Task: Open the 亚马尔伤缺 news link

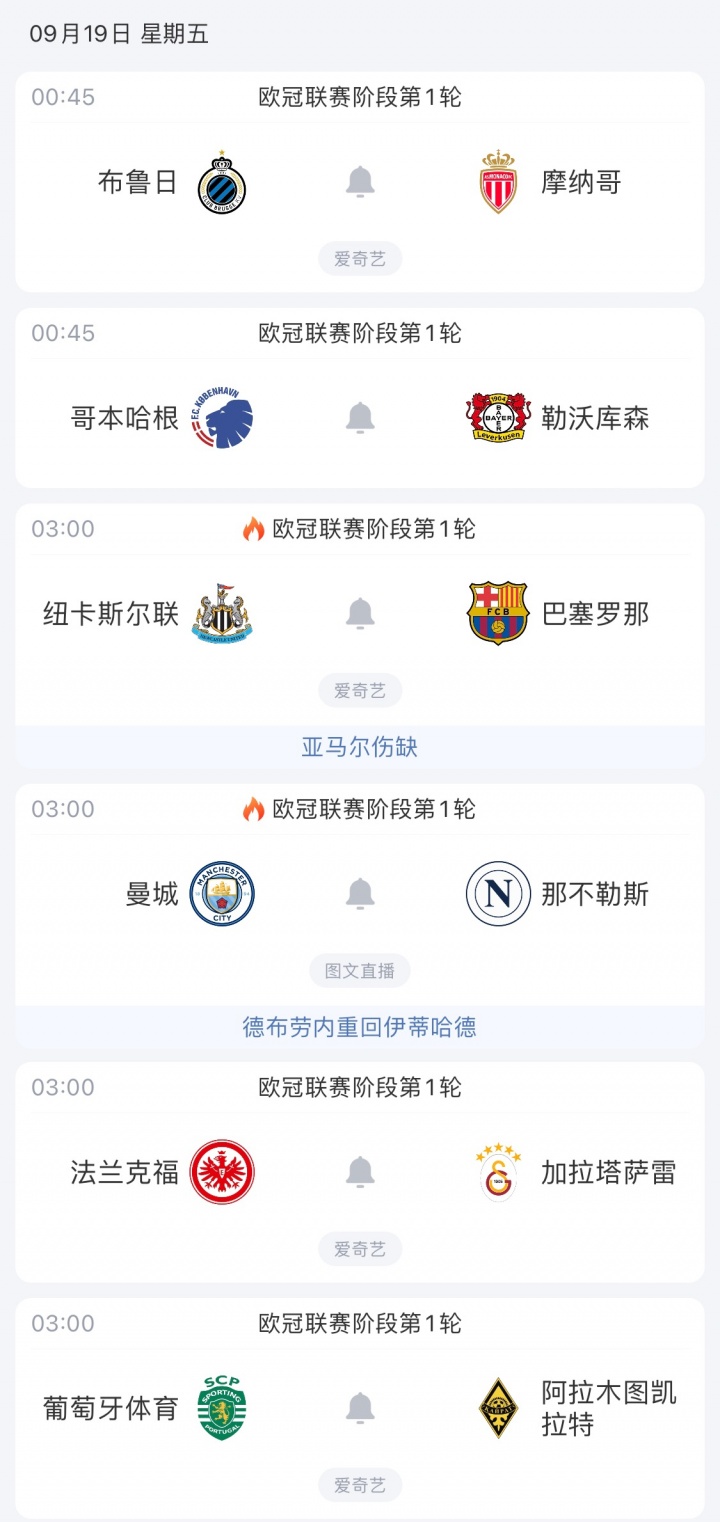Action: tap(360, 746)
